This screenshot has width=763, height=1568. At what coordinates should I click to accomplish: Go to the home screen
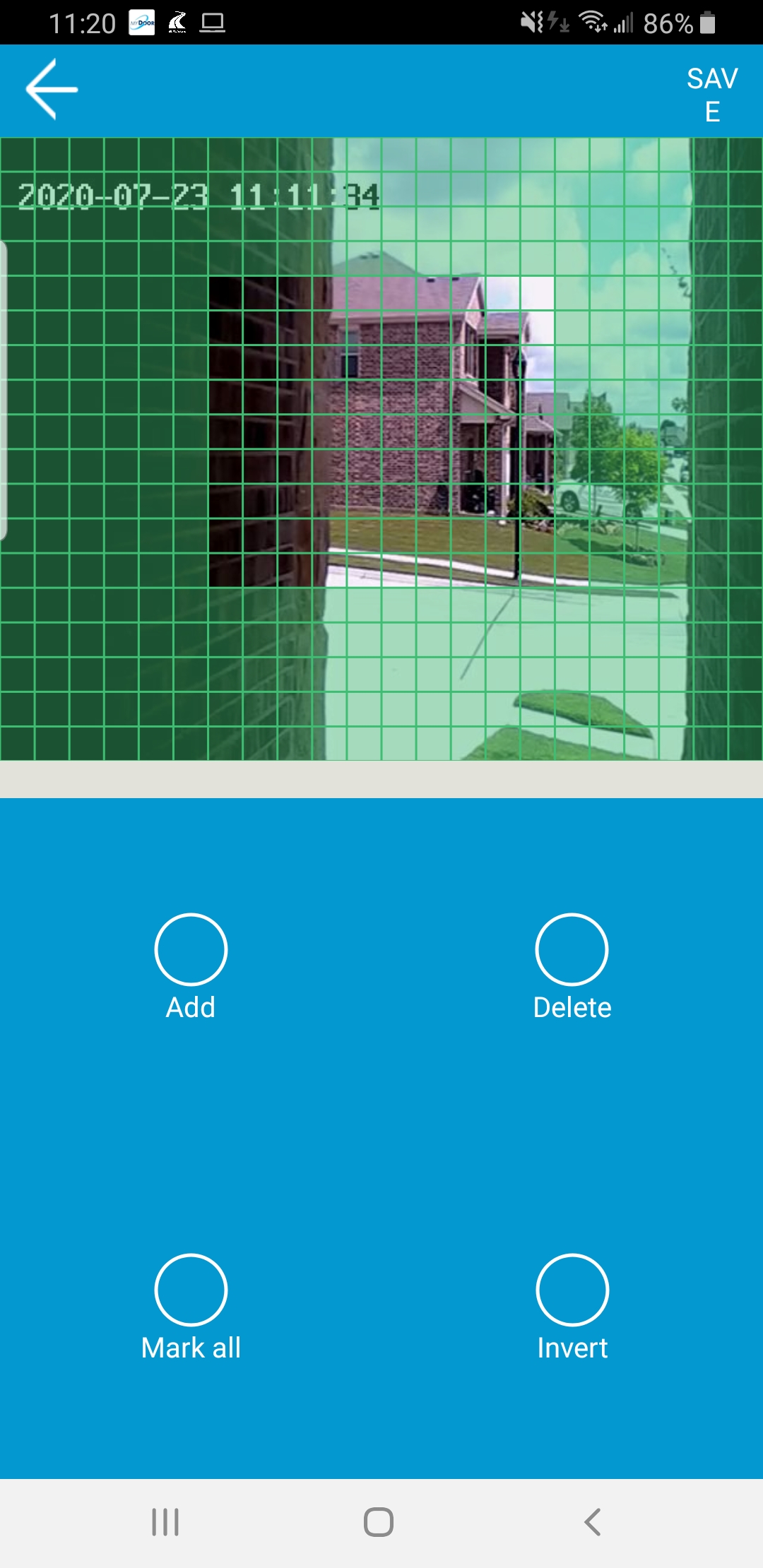pos(379,1522)
